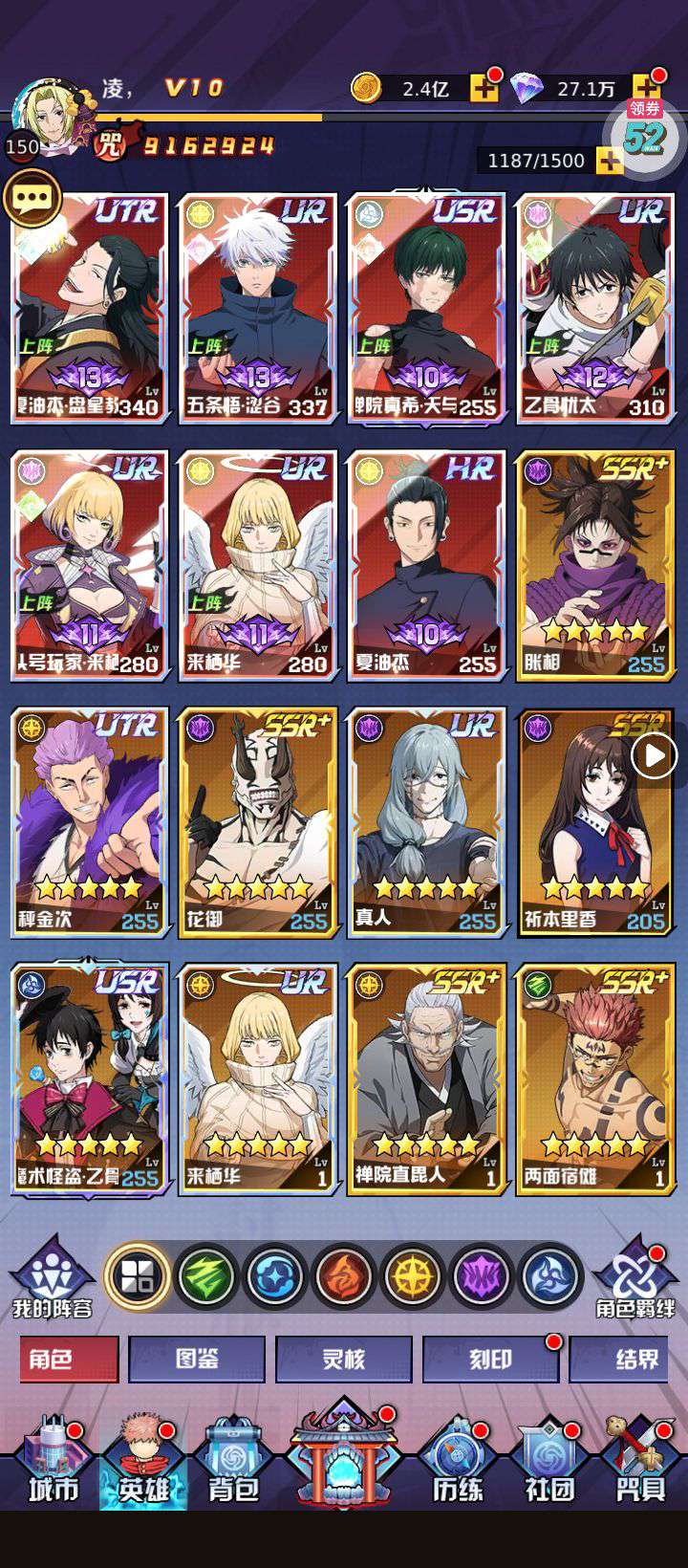Open the 领券 coupon badge
This screenshot has width=688, height=1568.
point(645,136)
